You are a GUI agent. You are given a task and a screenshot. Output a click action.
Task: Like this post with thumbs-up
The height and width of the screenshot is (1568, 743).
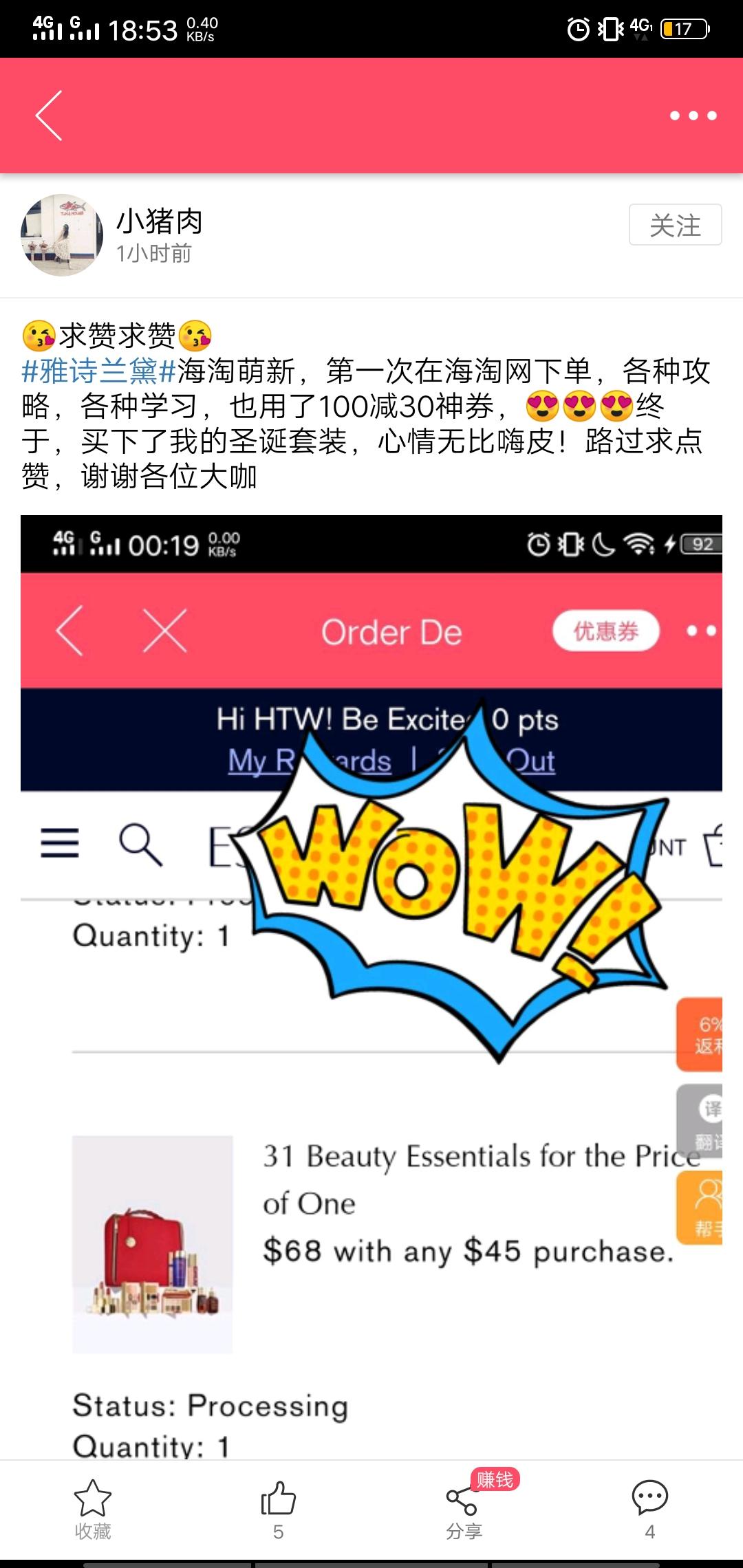(x=278, y=1510)
